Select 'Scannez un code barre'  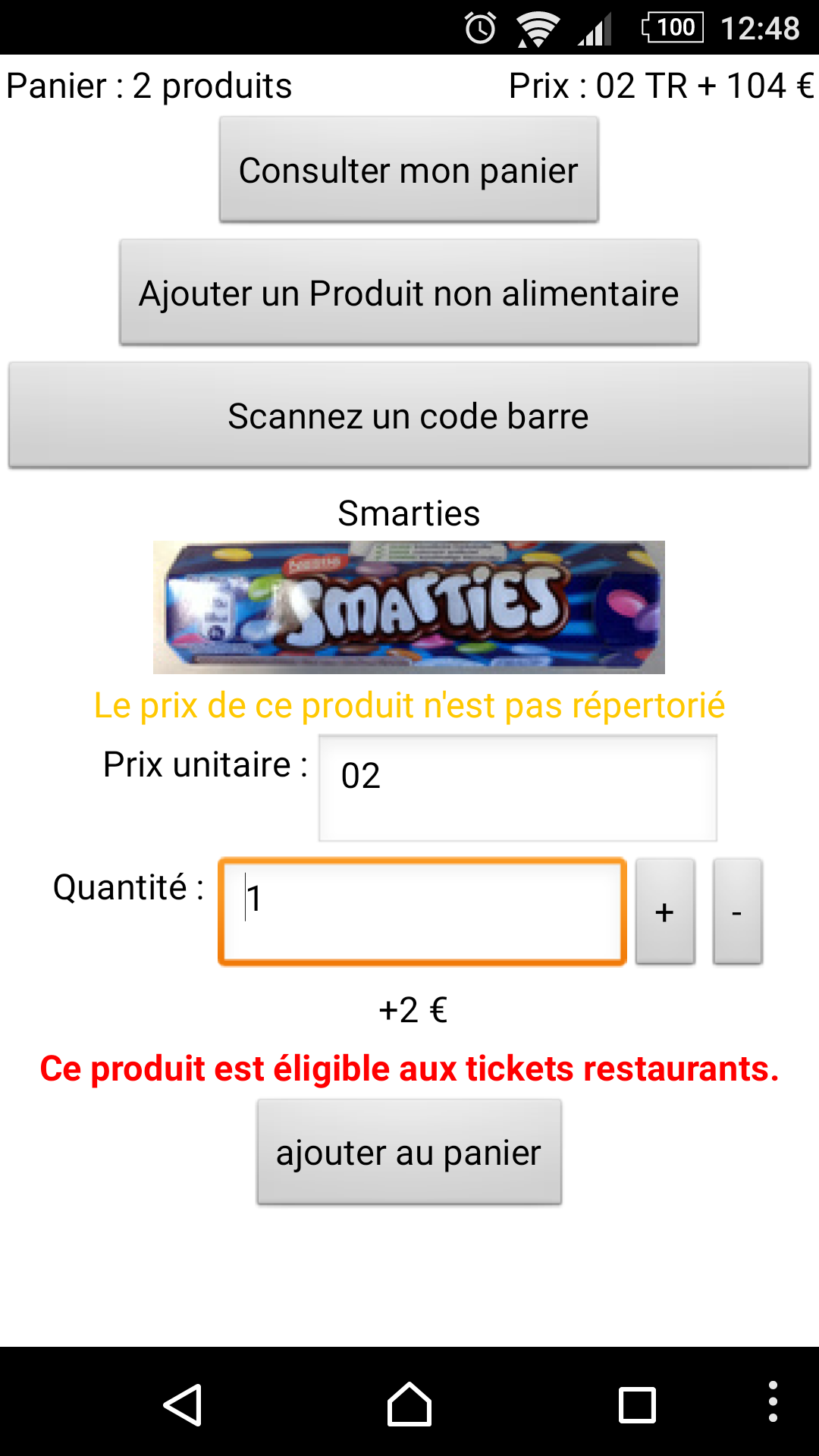pos(409,416)
